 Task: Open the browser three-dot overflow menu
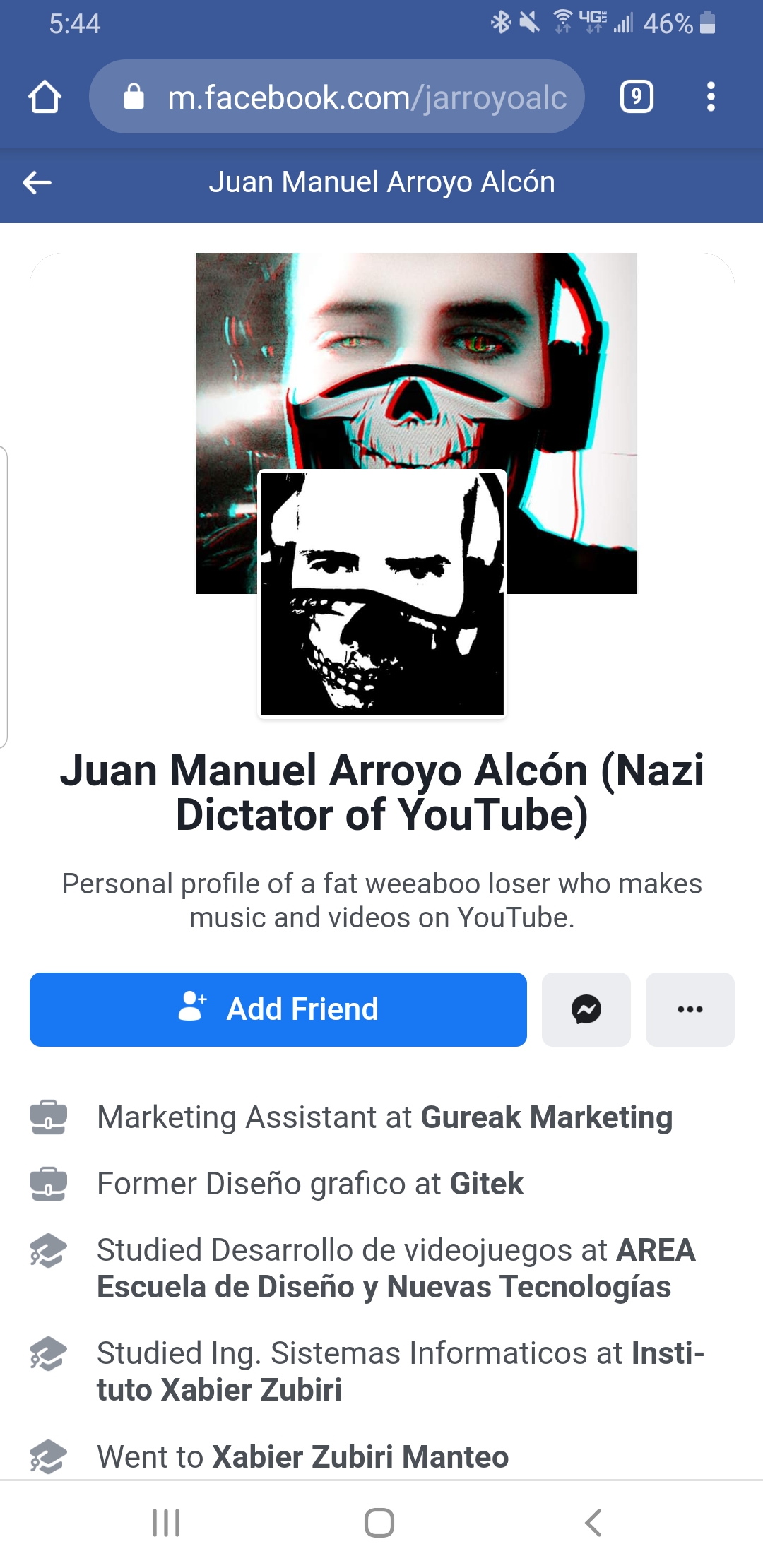click(711, 97)
